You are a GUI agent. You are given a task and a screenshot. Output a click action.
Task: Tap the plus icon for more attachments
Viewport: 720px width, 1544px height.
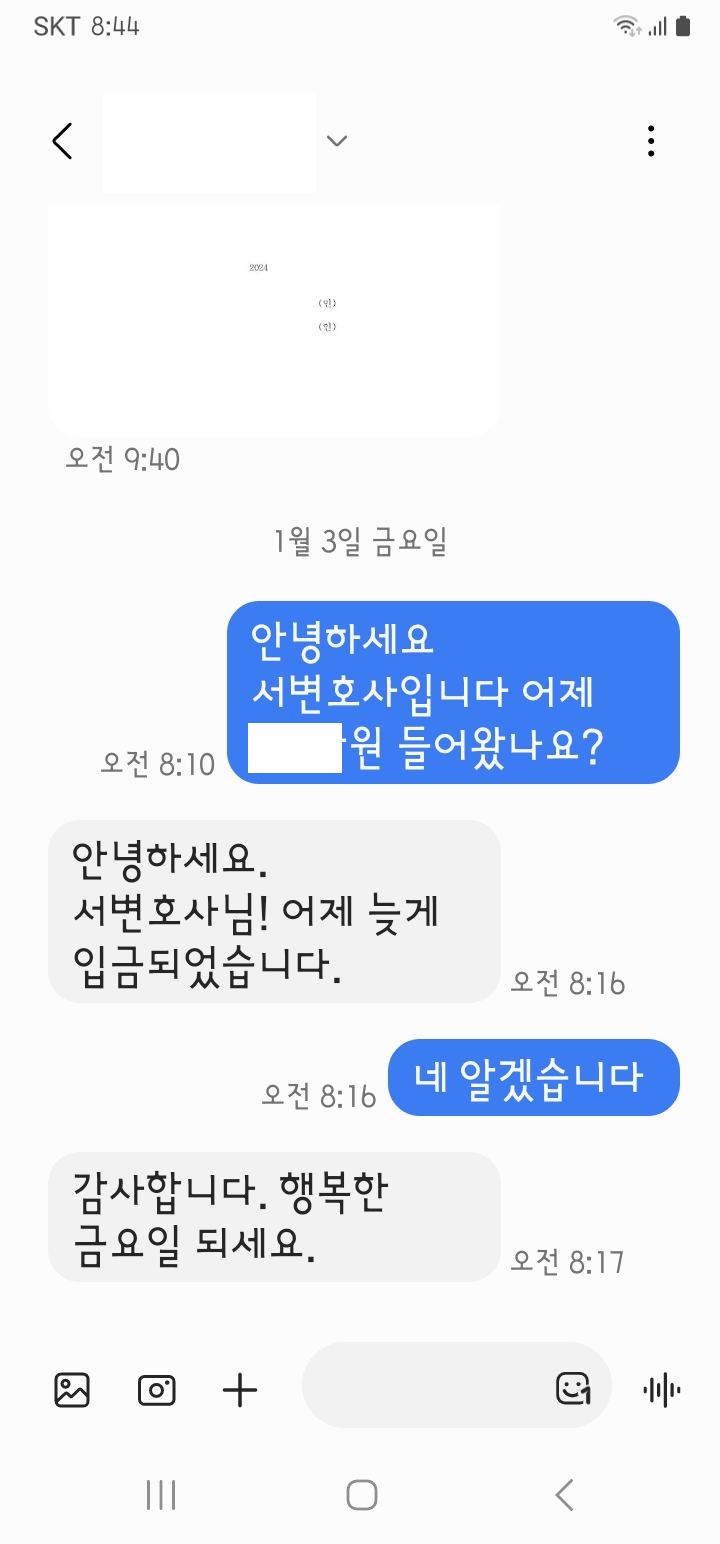(x=240, y=1390)
